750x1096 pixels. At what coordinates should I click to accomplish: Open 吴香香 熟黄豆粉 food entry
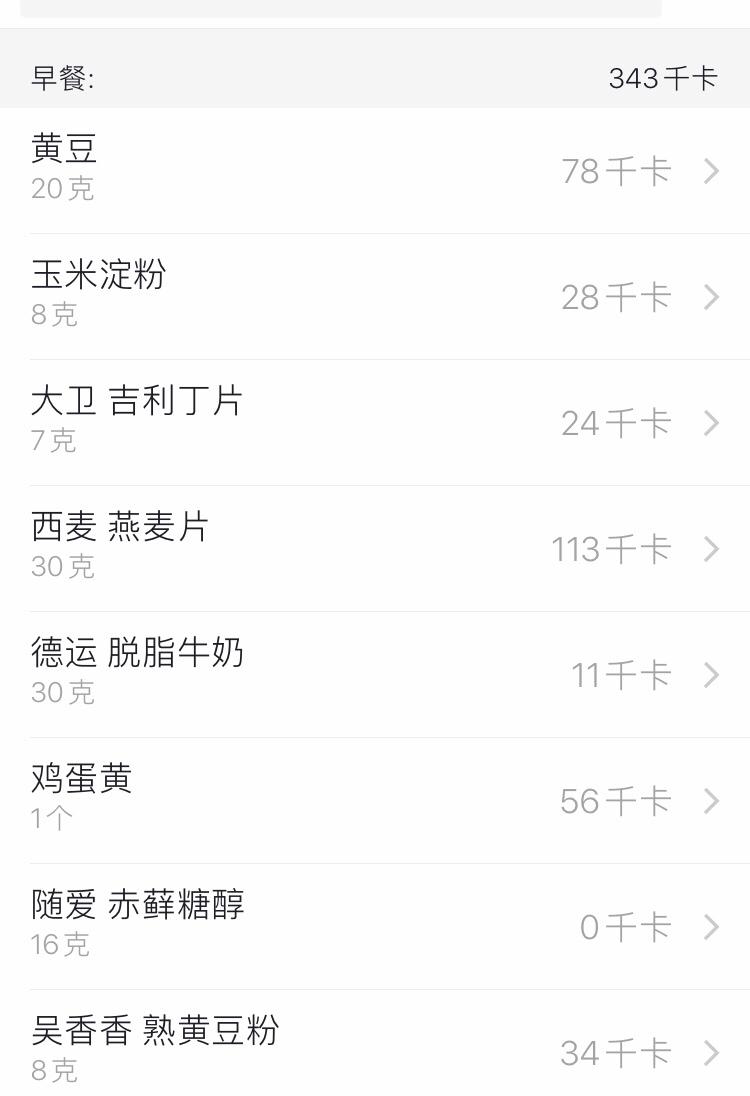(x=375, y=1050)
